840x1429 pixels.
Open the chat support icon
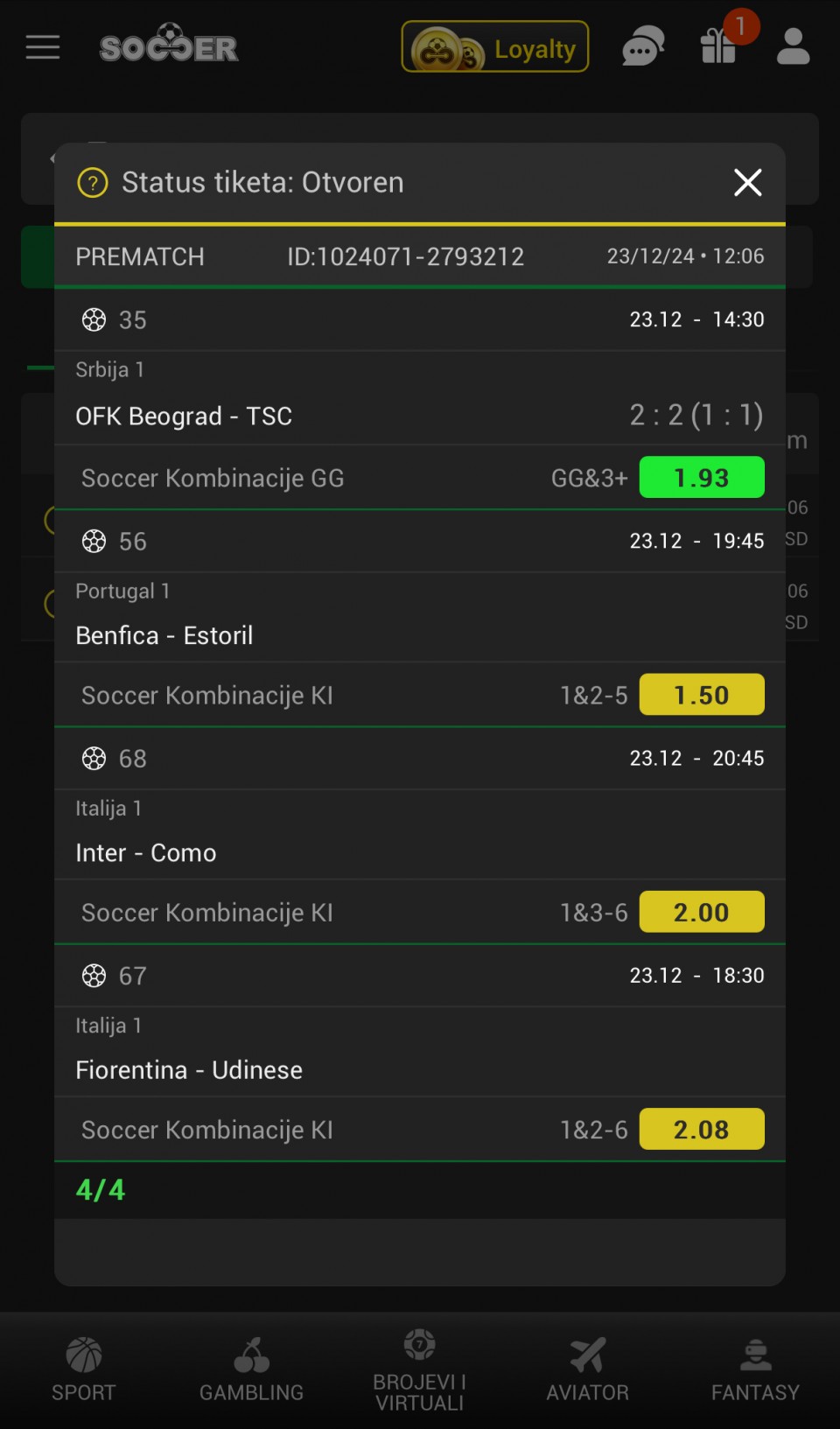tap(643, 46)
